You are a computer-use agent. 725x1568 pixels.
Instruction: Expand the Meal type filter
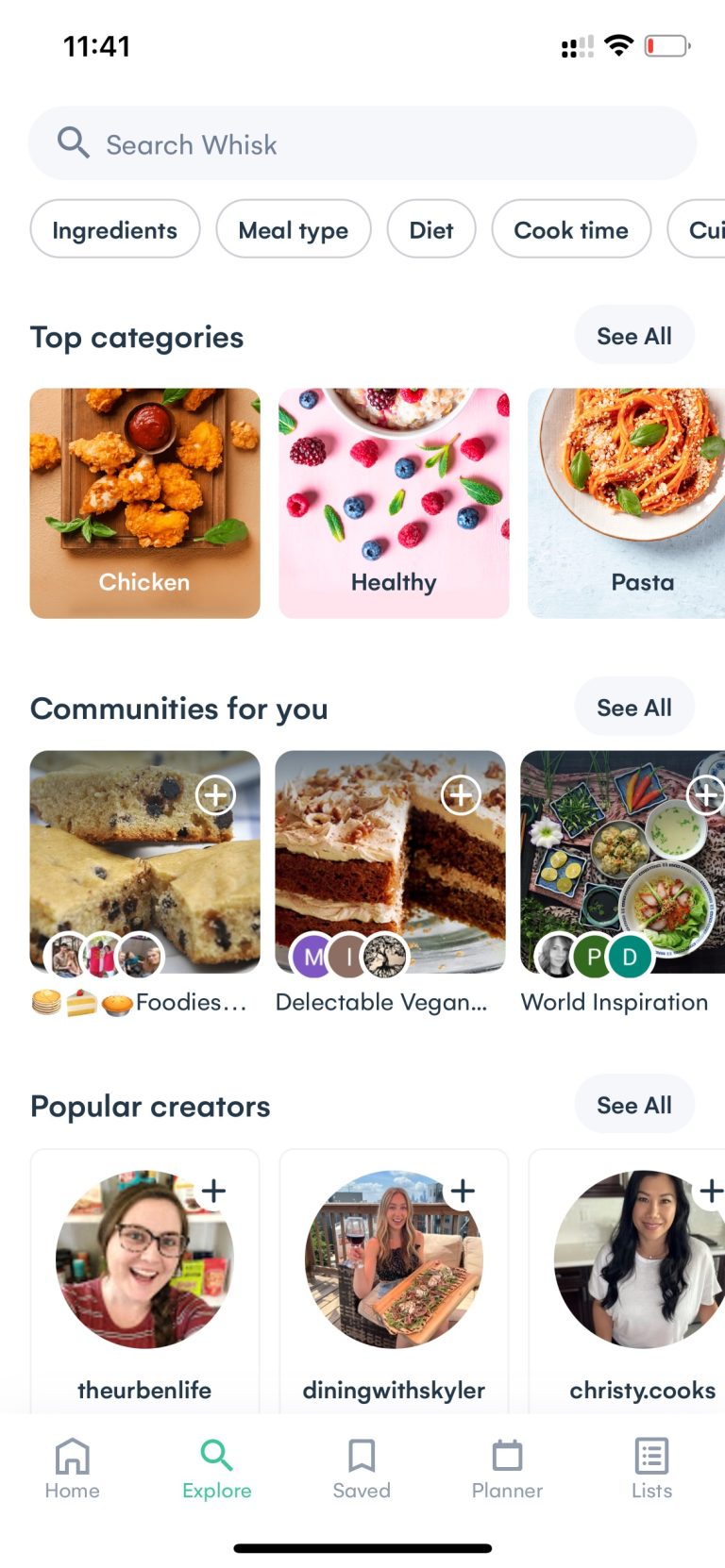[x=294, y=229]
